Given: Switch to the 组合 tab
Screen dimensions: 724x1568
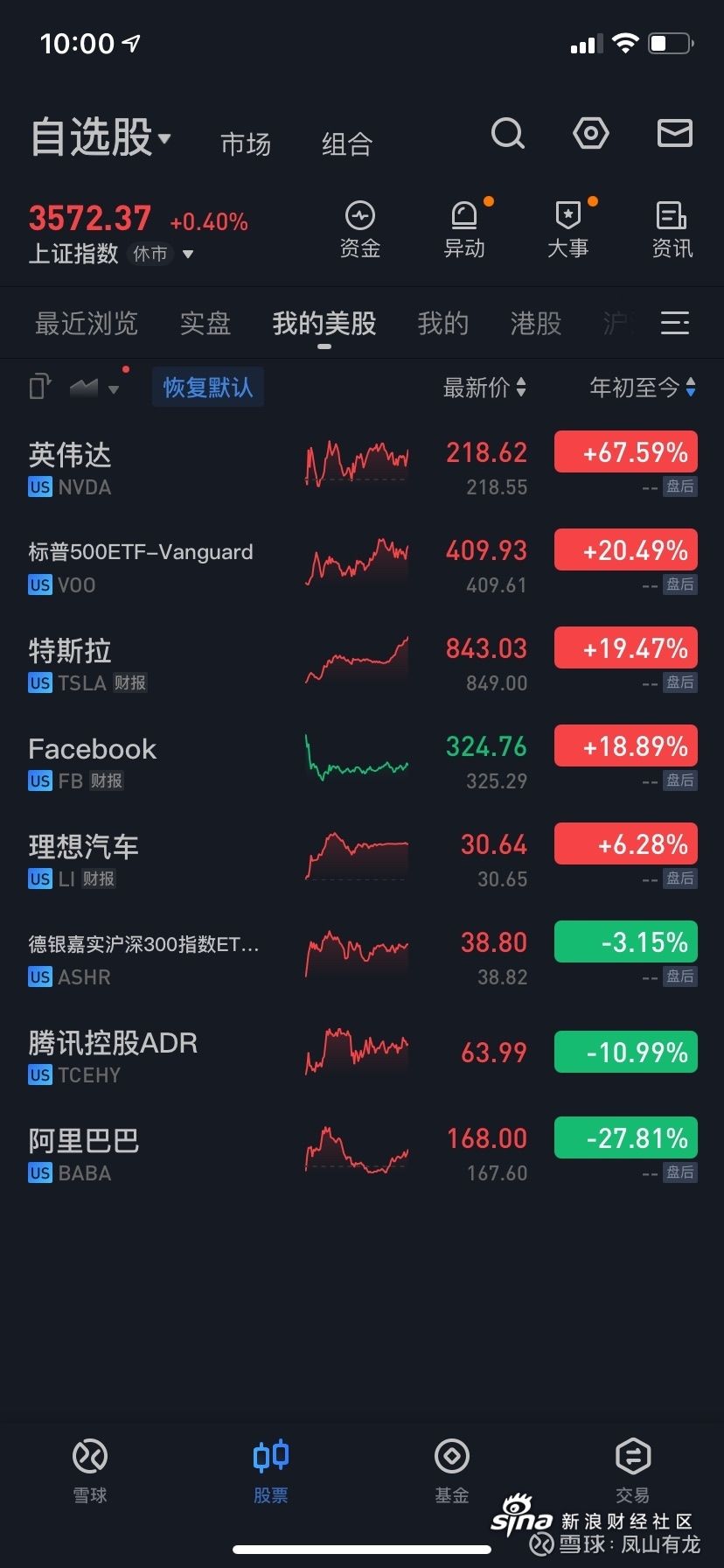Looking at the screenshot, I should click(x=347, y=143).
